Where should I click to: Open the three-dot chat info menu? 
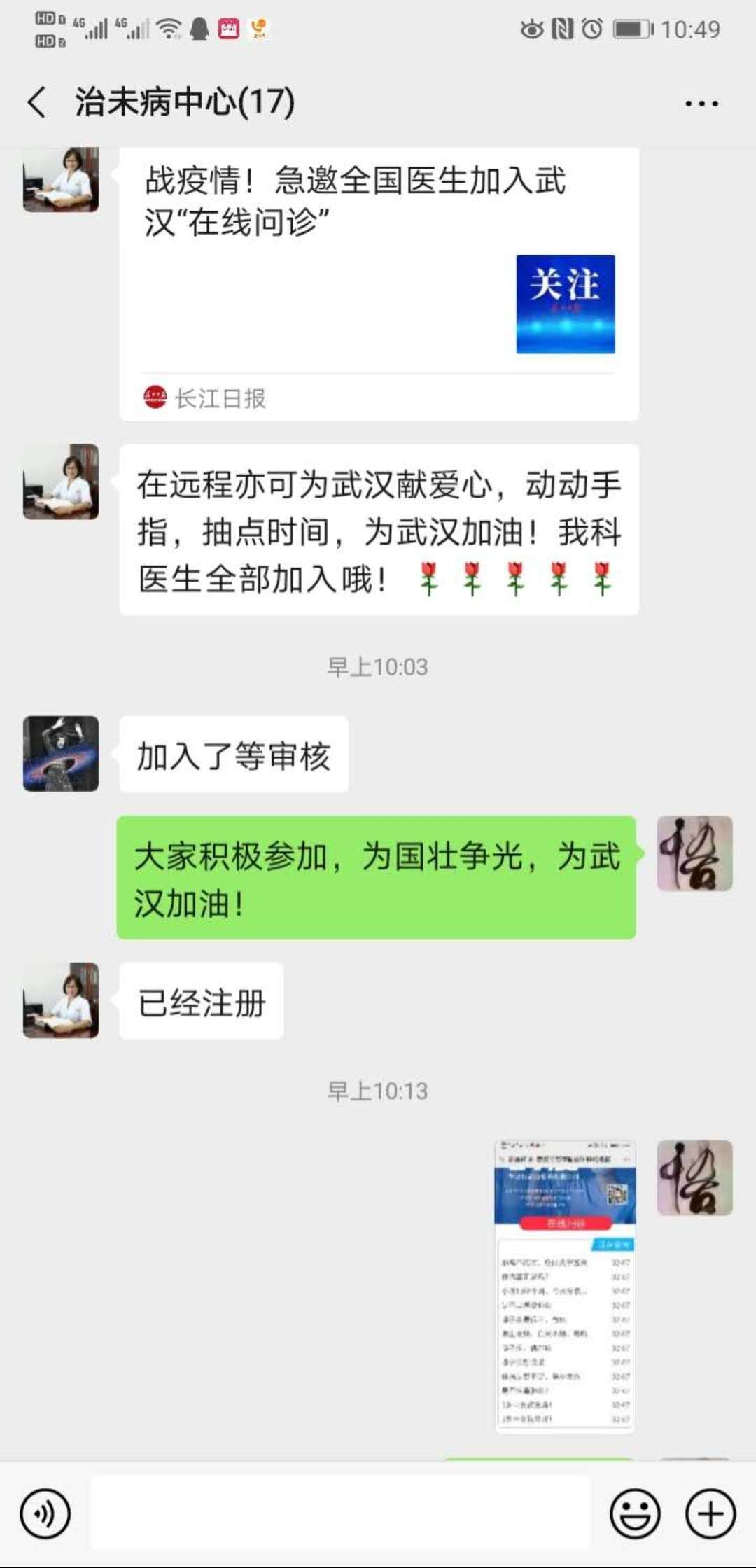(x=701, y=104)
